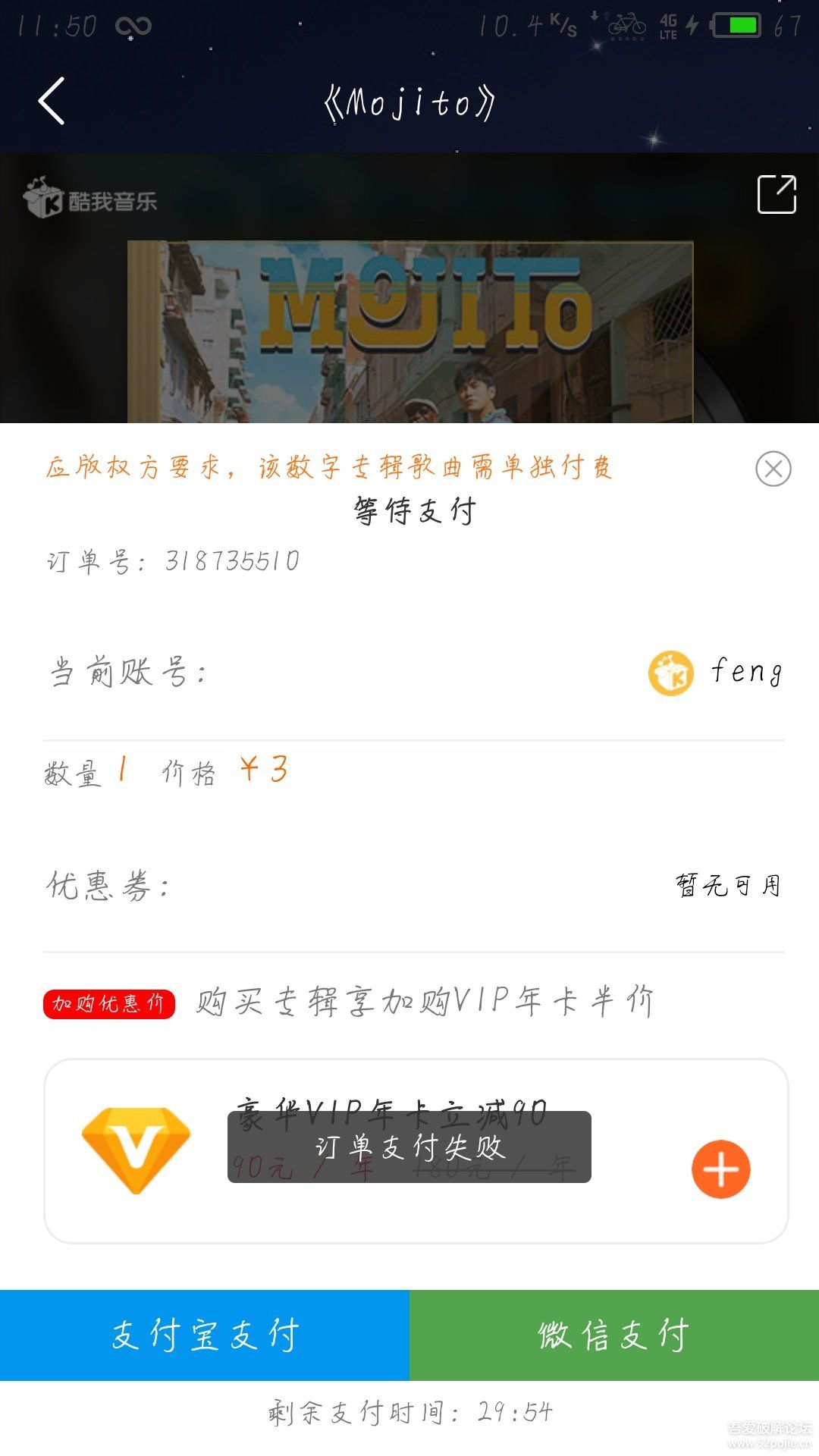Open the coupon row (优惠券)

(x=413, y=885)
